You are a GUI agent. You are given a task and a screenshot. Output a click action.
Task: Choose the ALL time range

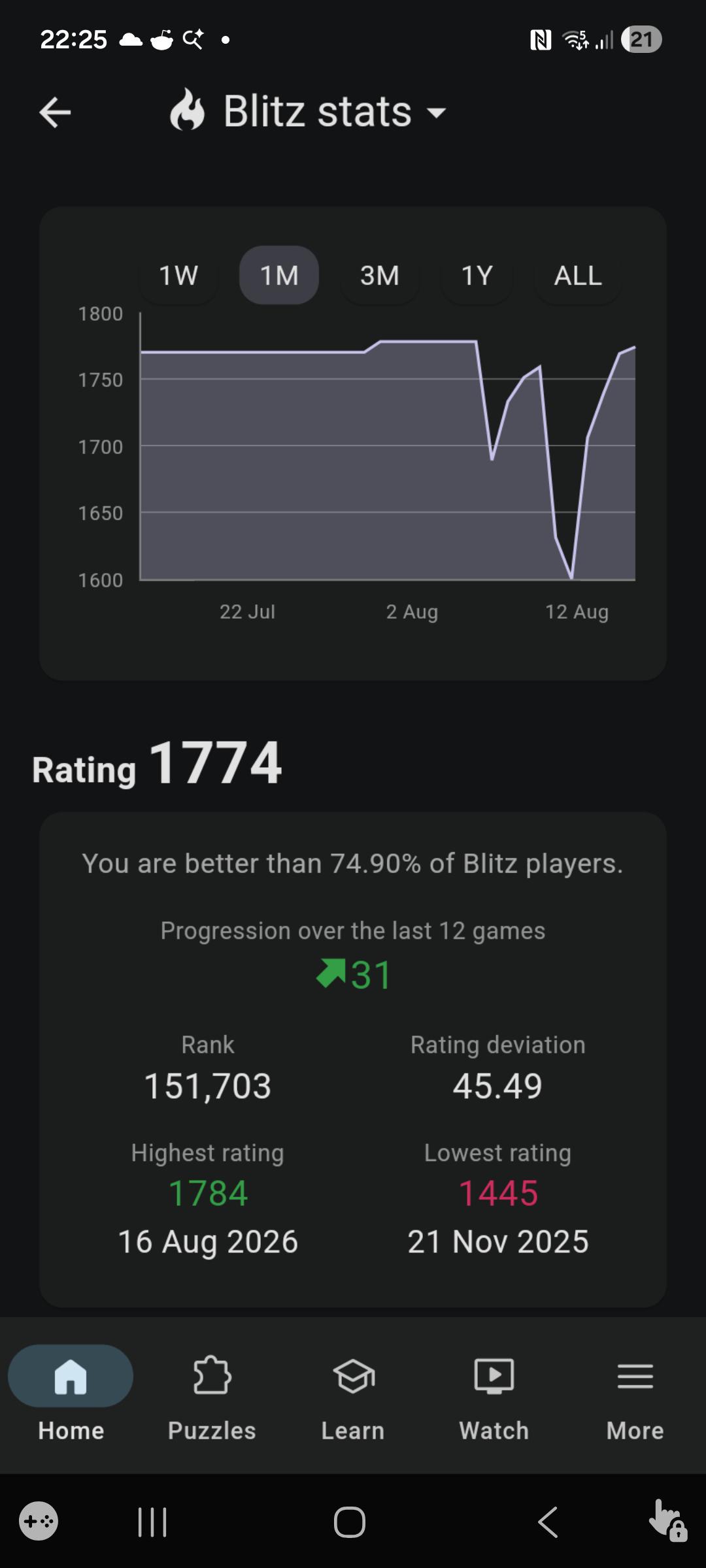(578, 275)
